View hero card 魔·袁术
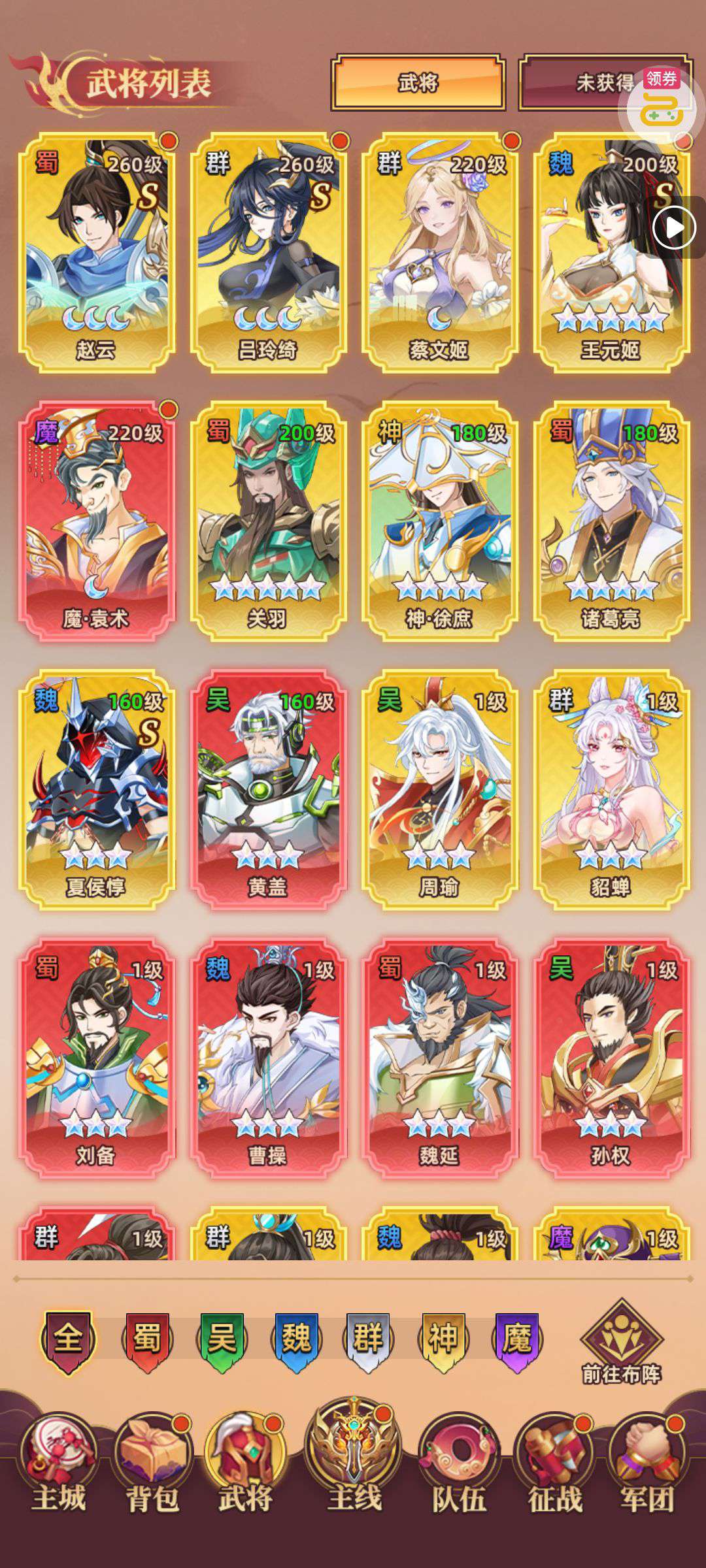Viewport: 706px width, 1568px height. (x=97, y=521)
